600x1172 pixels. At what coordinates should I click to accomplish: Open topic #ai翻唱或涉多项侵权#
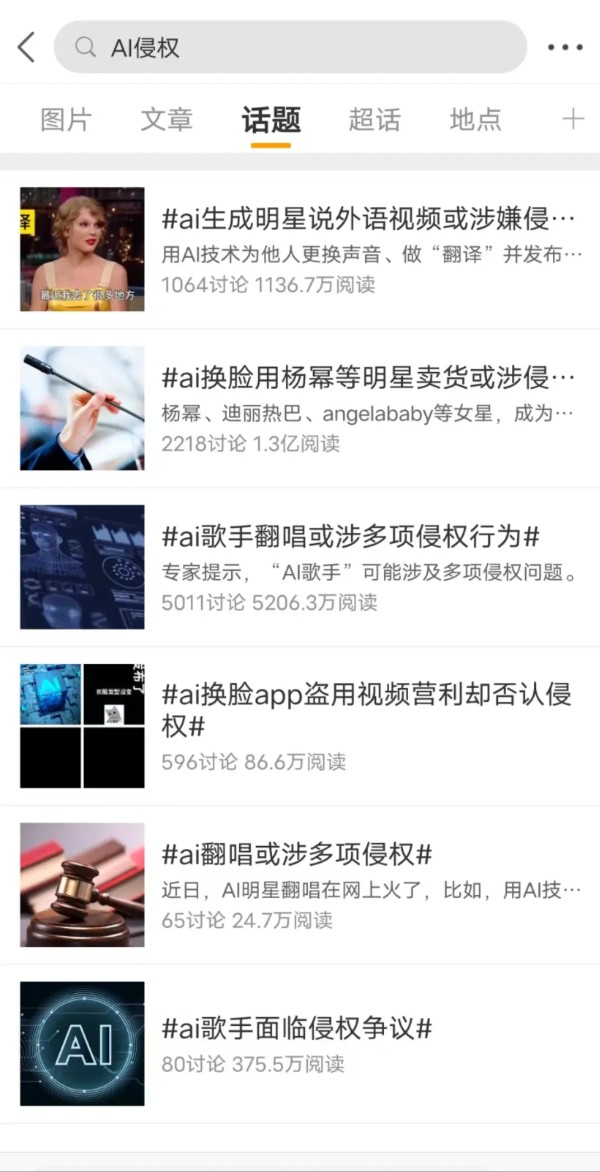pyautogui.click(x=300, y=885)
